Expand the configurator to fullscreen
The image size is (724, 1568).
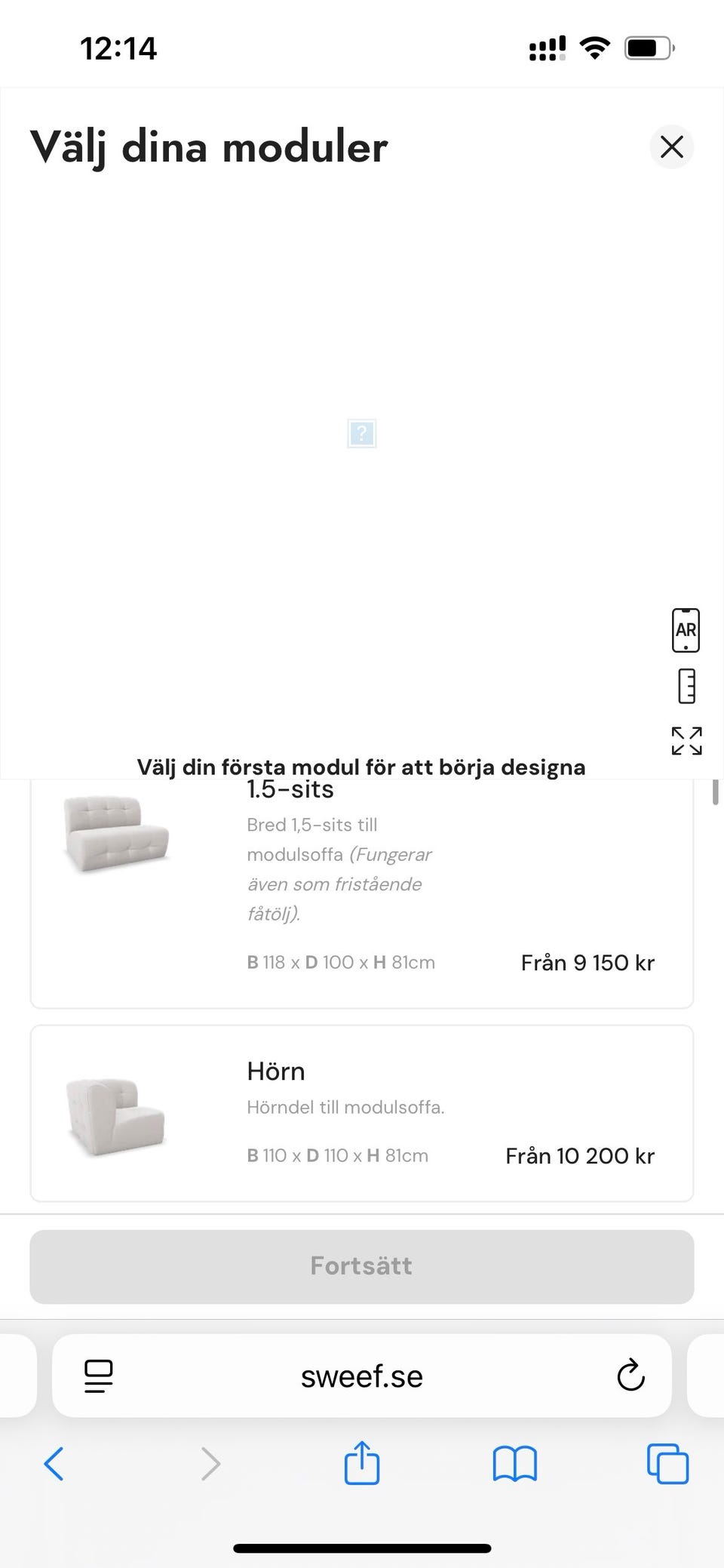(686, 741)
